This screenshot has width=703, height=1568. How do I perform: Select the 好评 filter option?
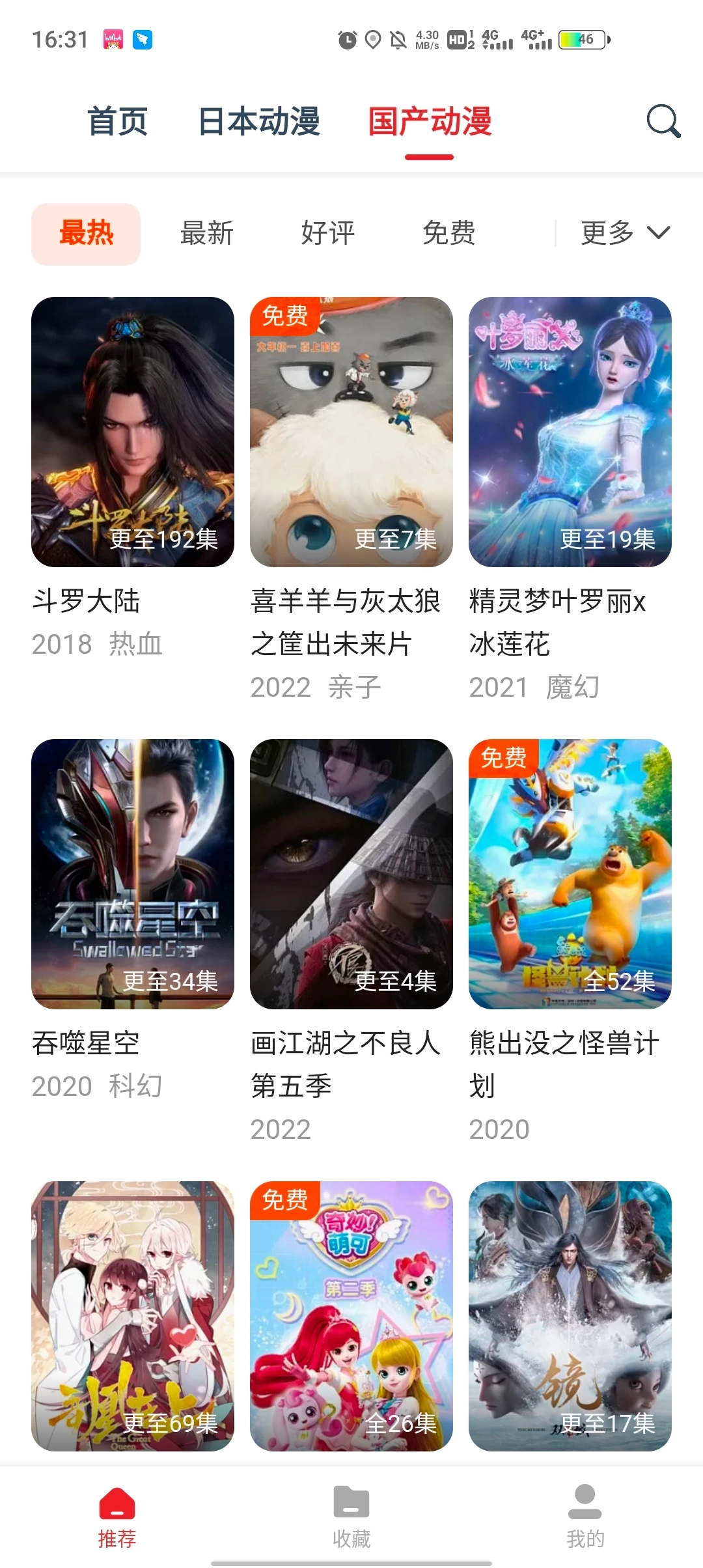(327, 233)
